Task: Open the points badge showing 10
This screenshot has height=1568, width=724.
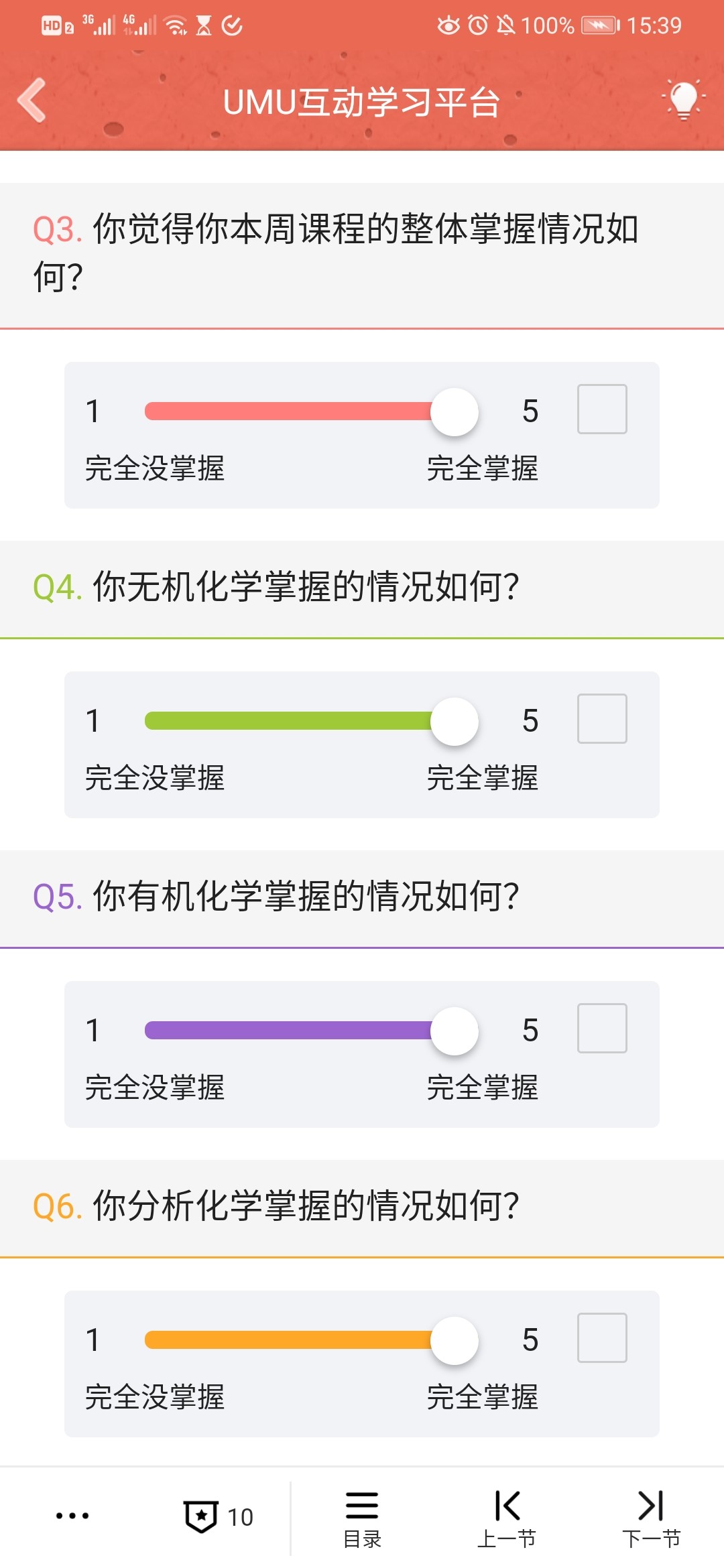Action: coord(219,1516)
